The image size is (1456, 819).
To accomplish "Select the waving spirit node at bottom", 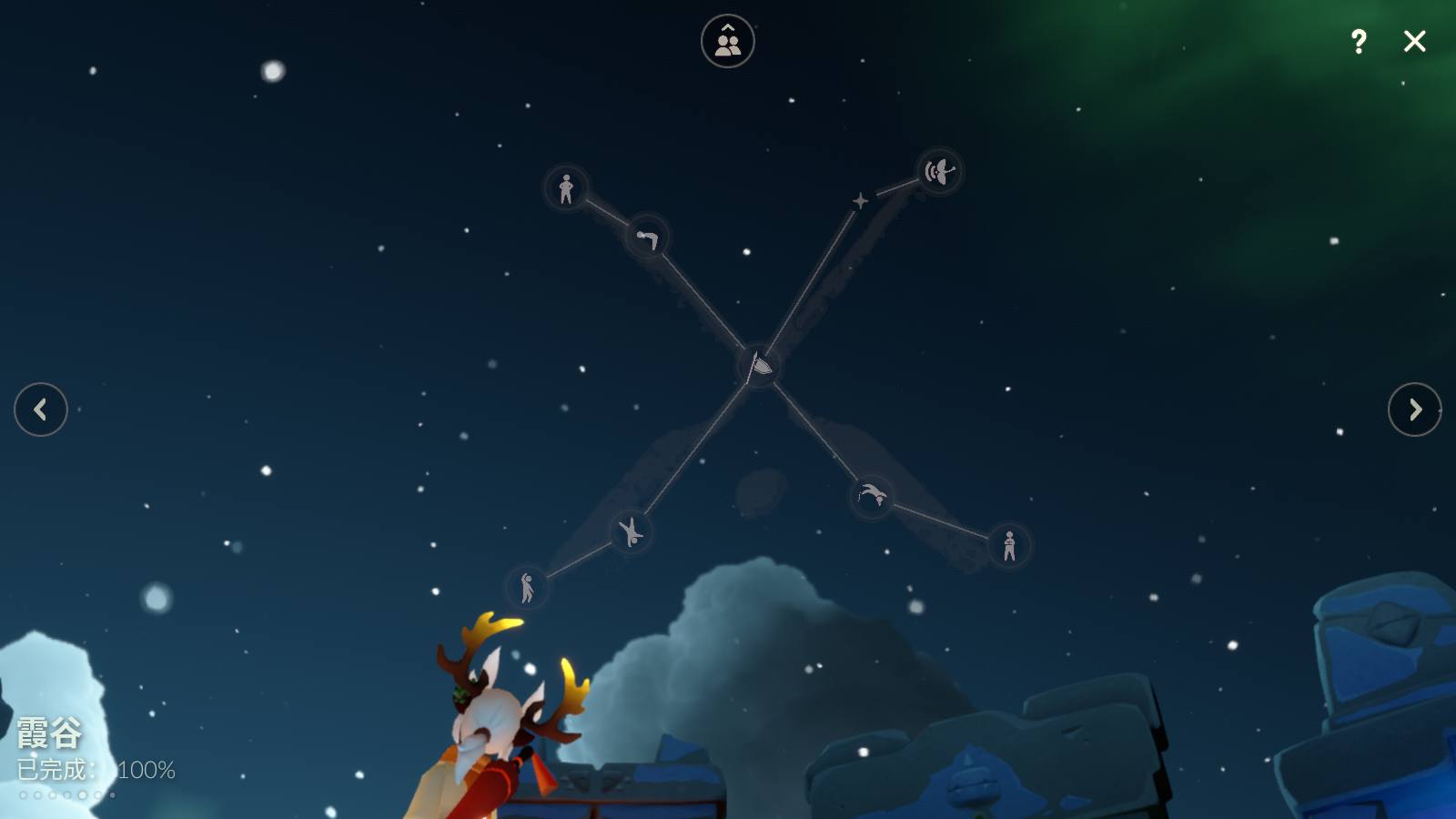I will point(527,587).
